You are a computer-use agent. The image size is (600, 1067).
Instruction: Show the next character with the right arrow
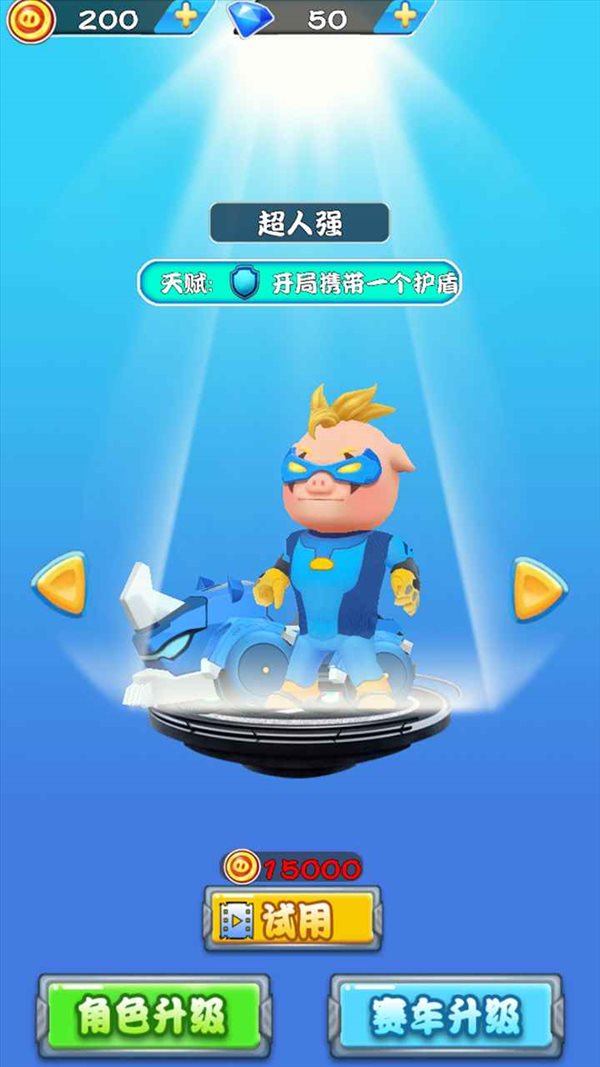click(539, 589)
